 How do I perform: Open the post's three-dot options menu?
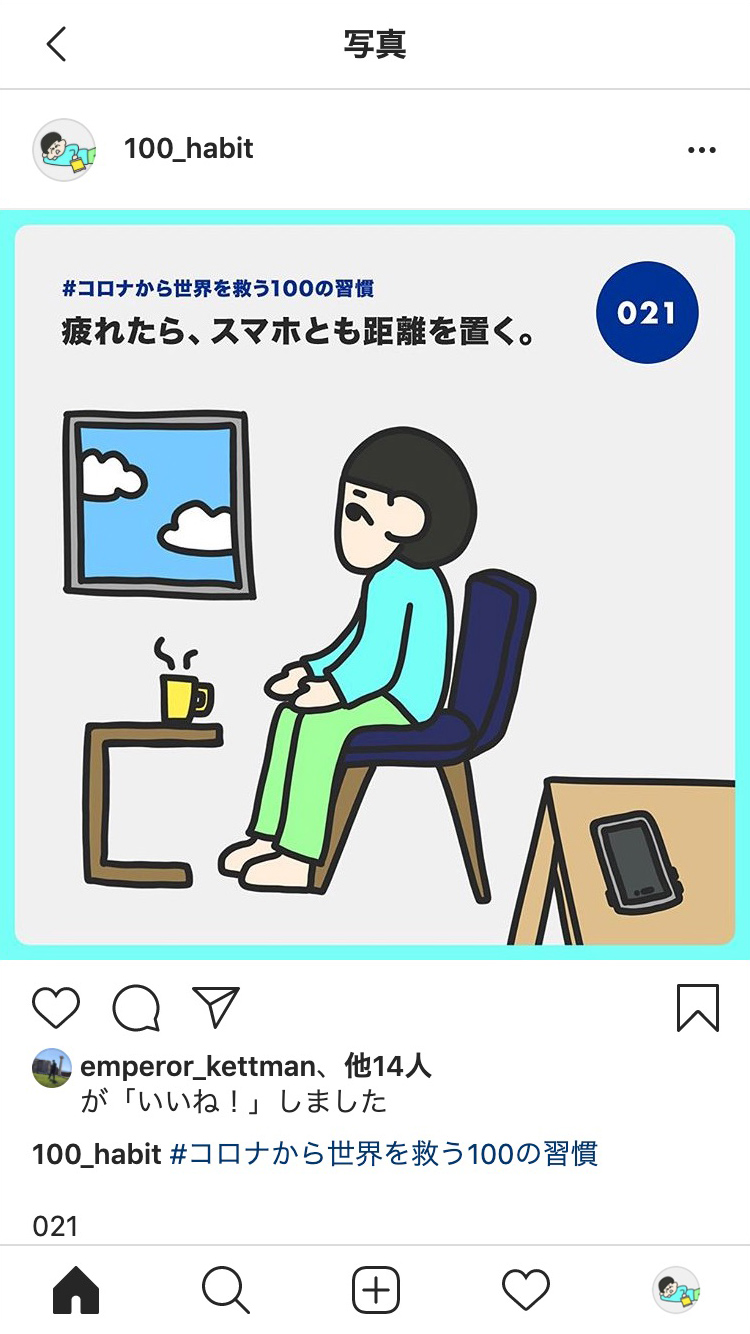click(702, 150)
